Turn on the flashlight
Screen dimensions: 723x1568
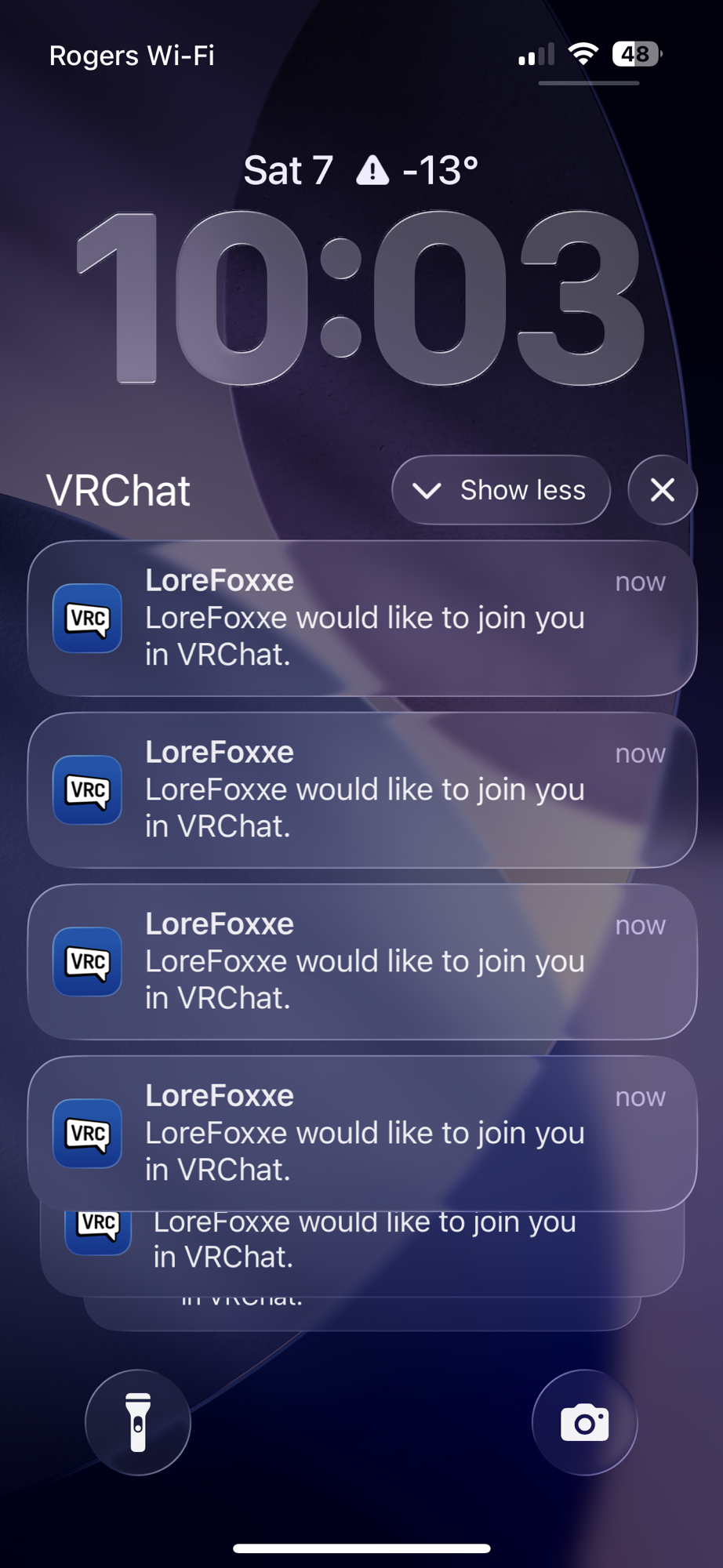tap(138, 1422)
